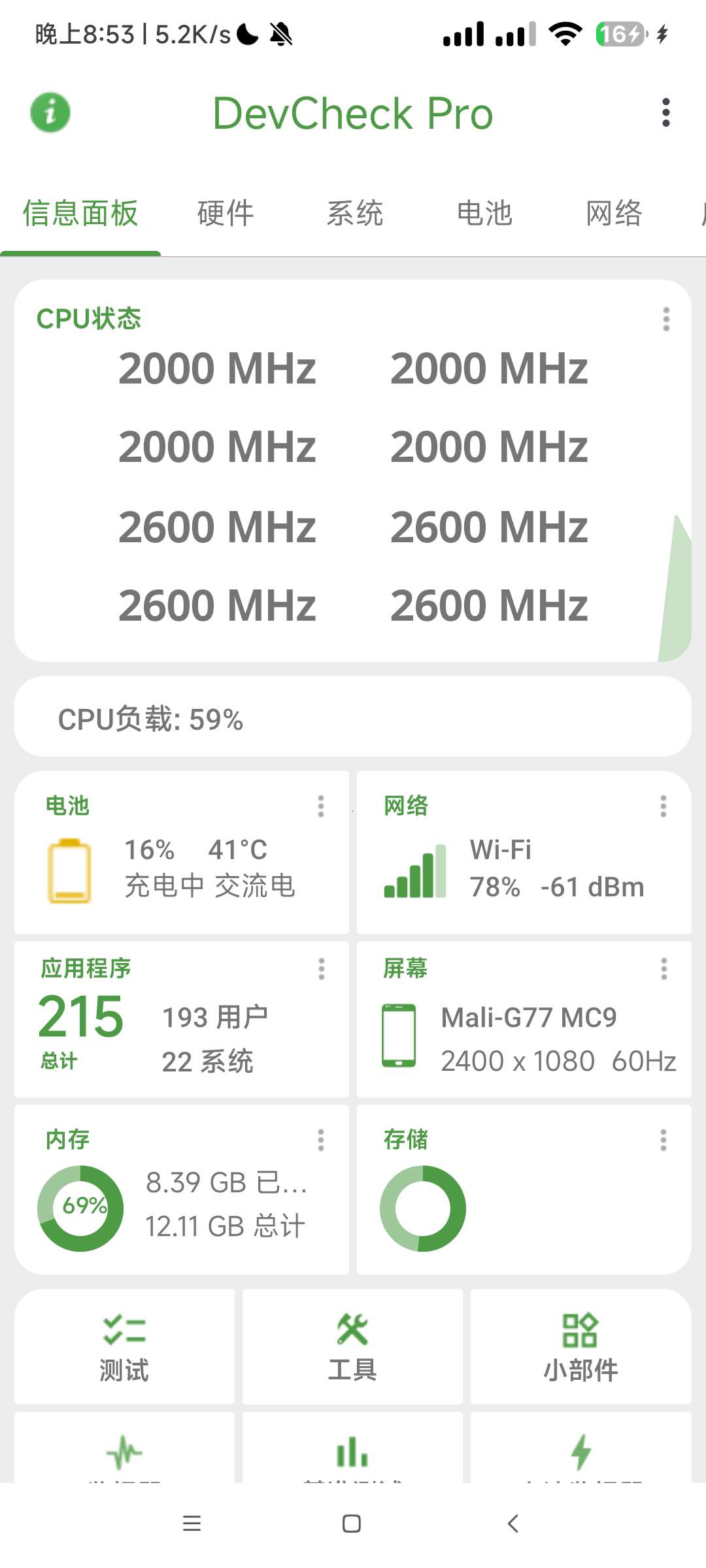View the CPU负载 59% card

tap(352, 717)
